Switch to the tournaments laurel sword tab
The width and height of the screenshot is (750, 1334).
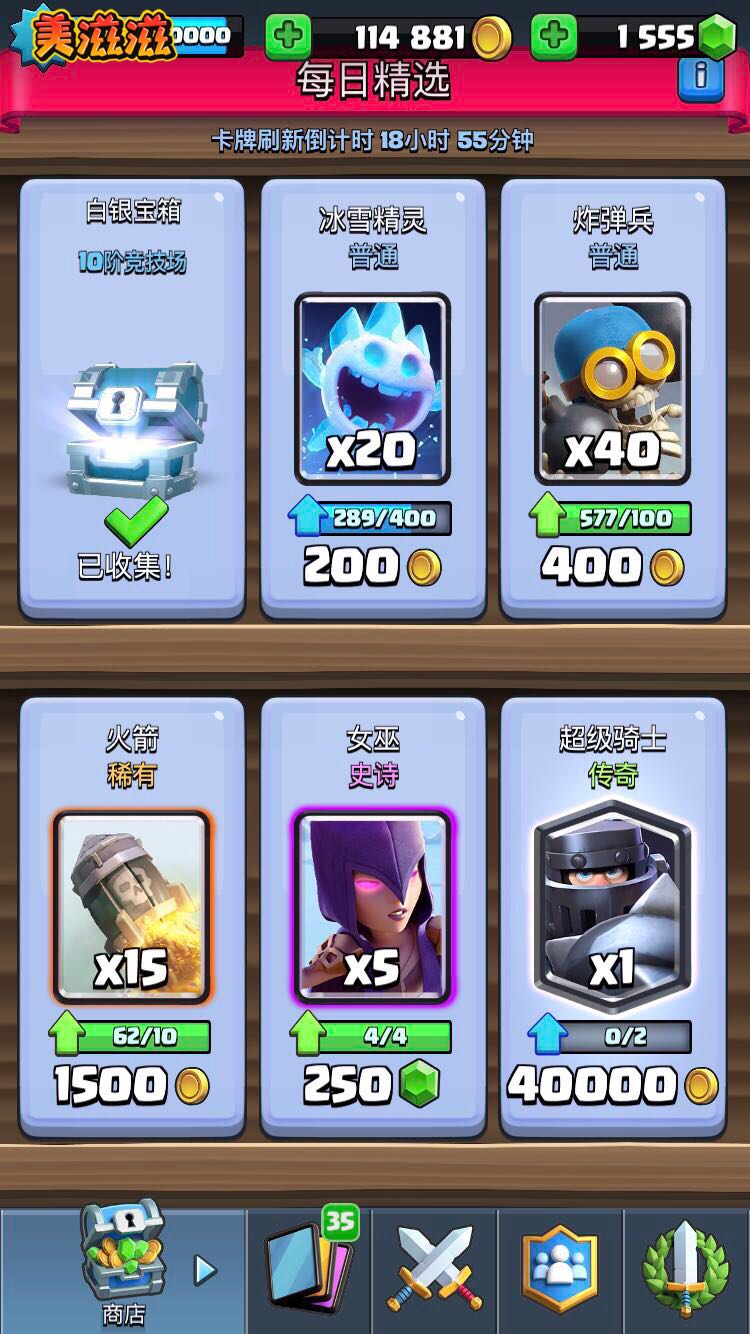686,1270
